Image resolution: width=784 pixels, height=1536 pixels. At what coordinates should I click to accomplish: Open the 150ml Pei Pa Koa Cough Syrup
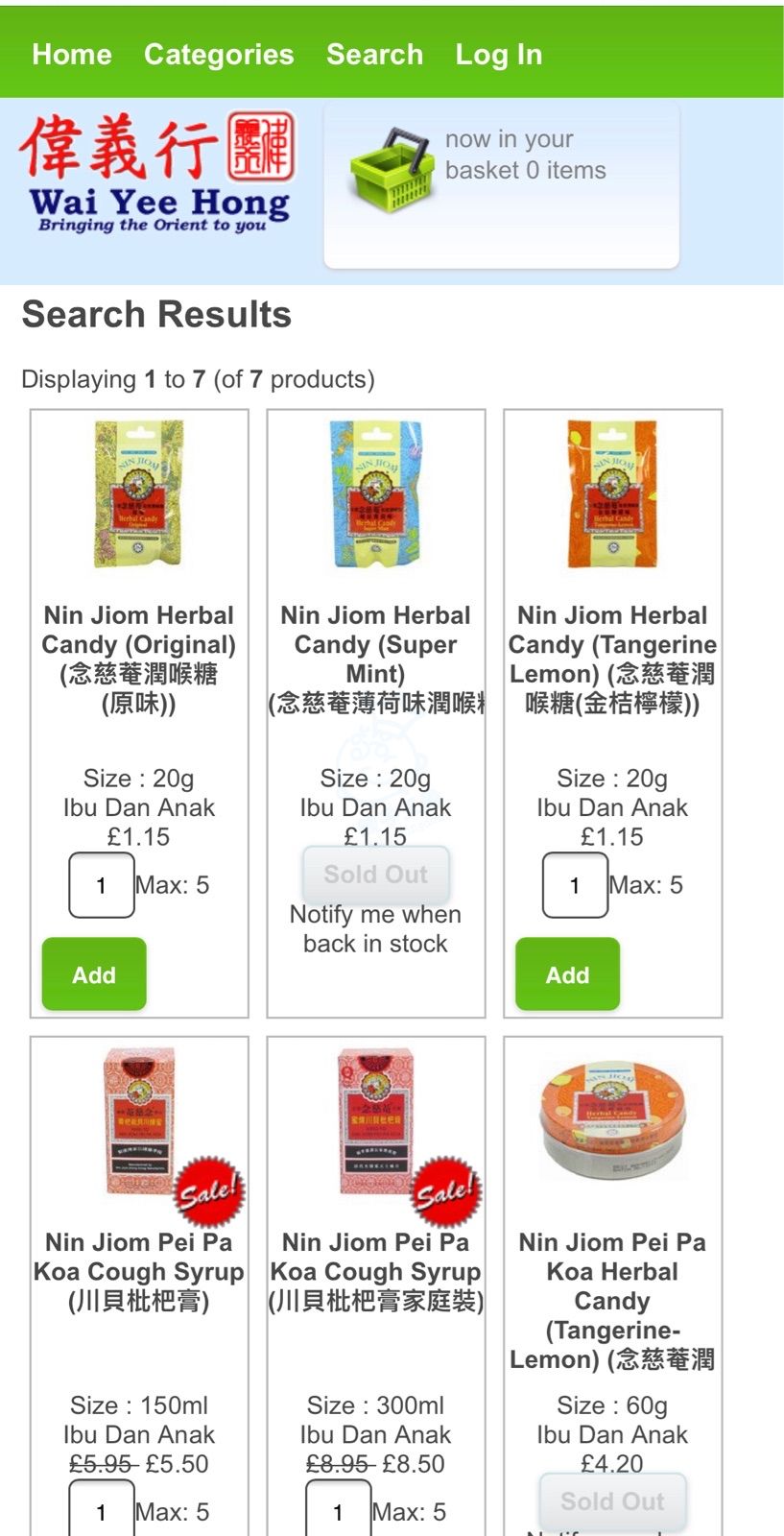(x=139, y=1271)
